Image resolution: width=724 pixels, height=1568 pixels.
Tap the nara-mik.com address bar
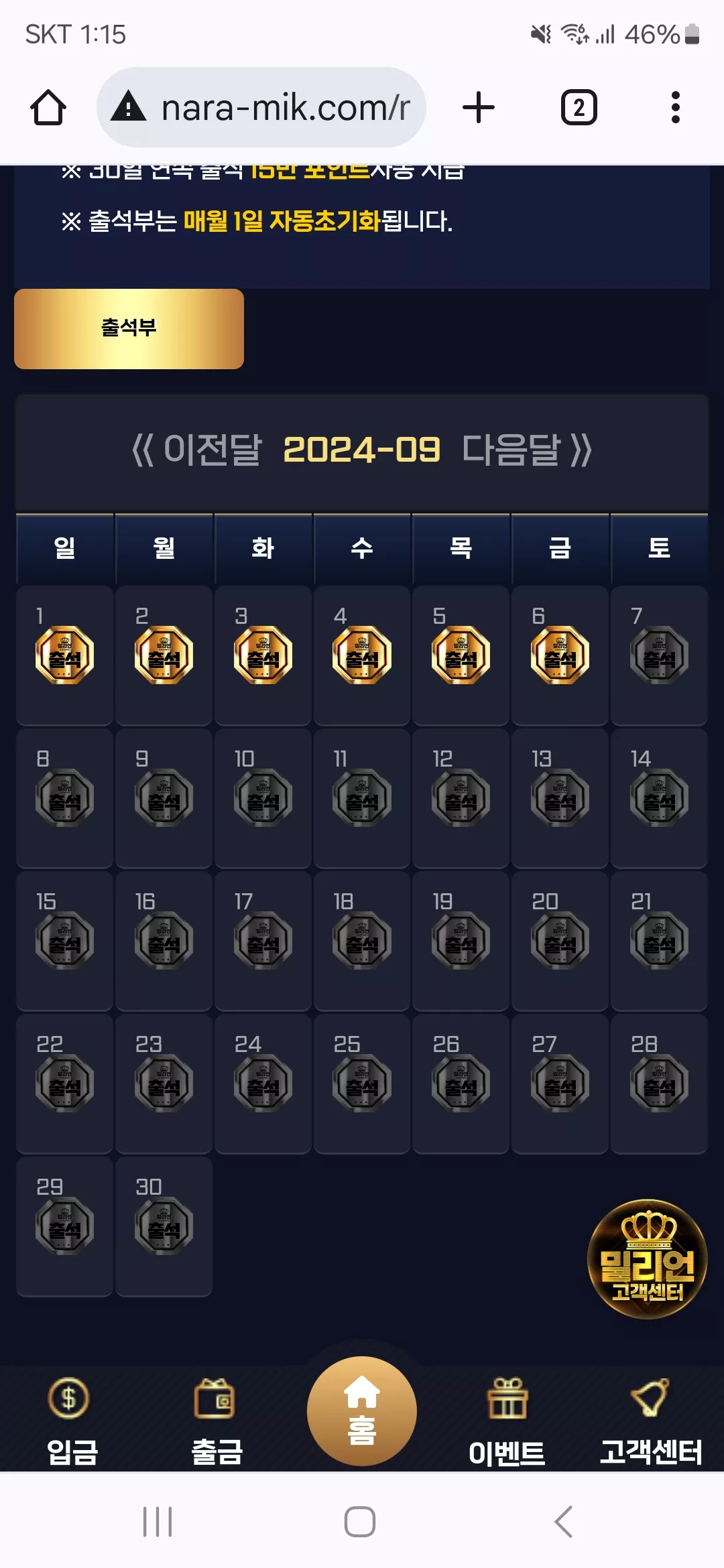261,107
